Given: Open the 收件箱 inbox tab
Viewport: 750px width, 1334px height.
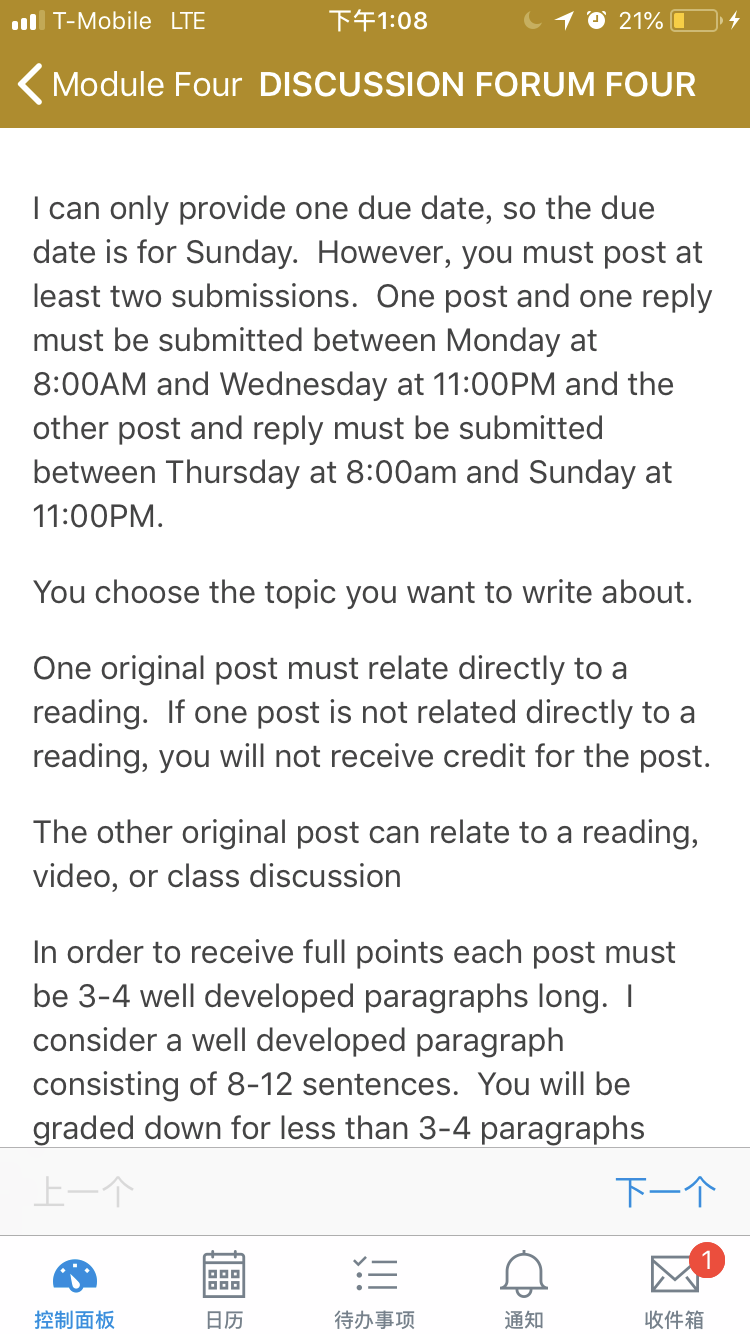Looking at the screenshot, I should tap(676, 1290).
